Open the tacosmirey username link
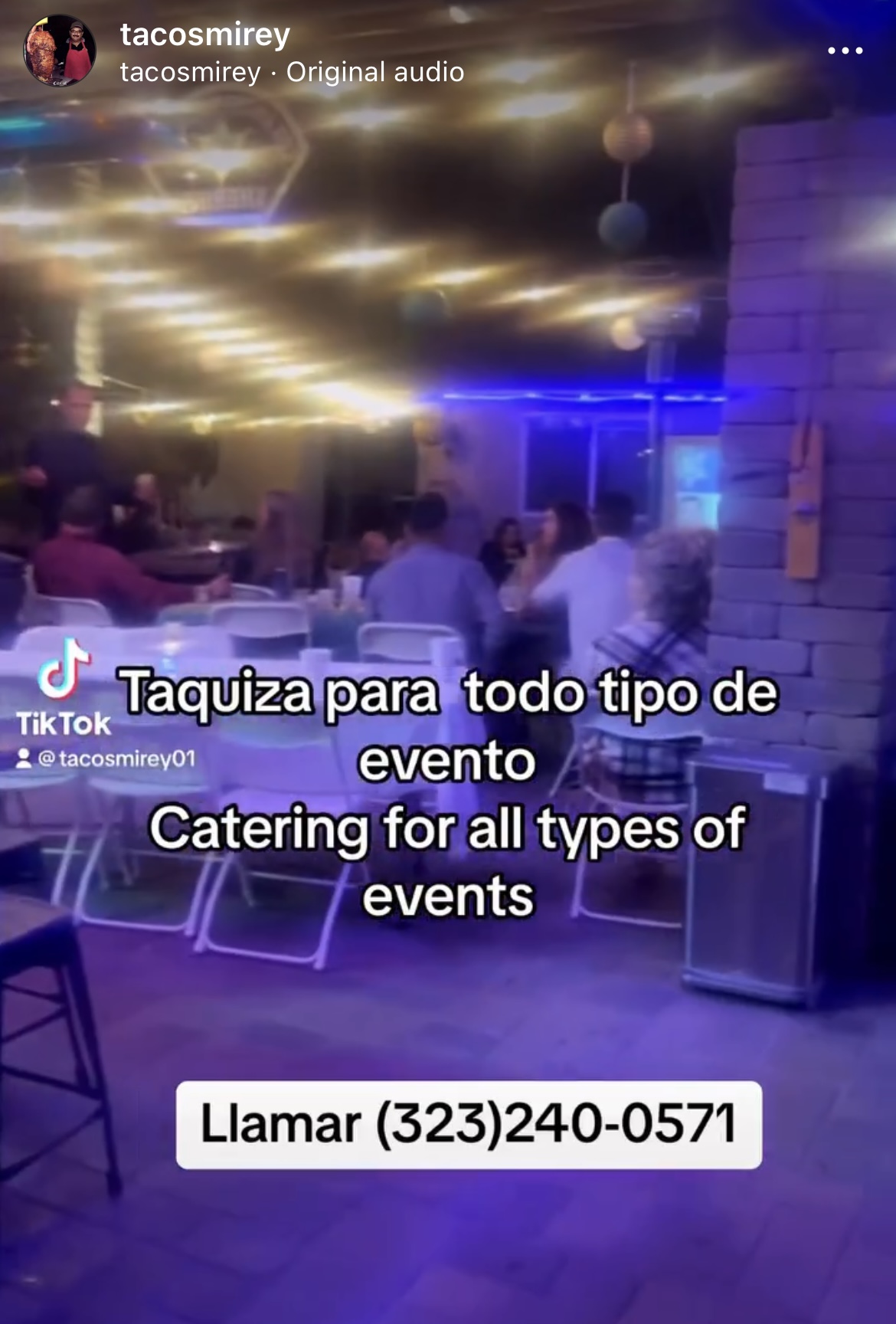 [x=204, y=34]
